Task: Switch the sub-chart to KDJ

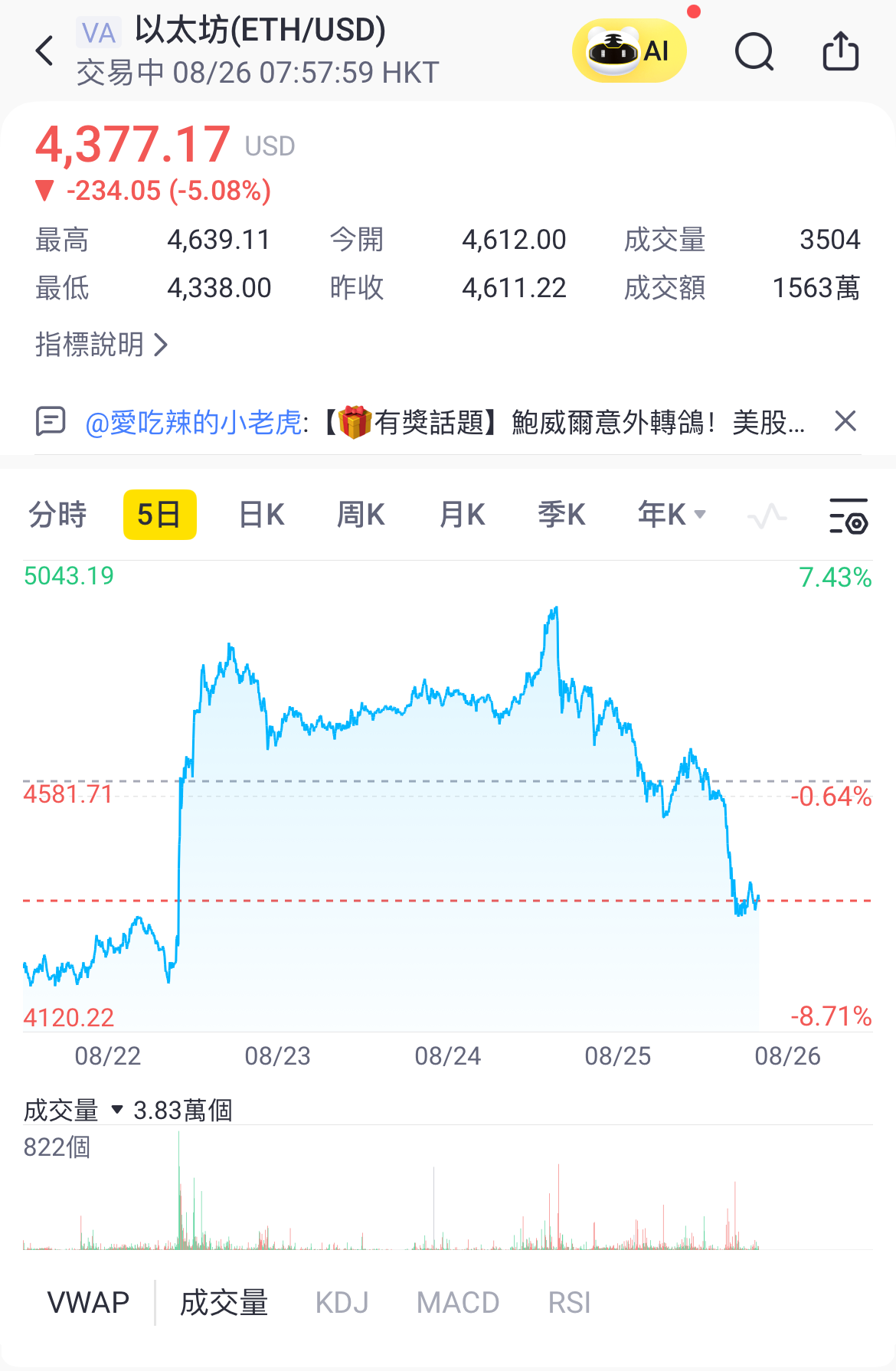Action: click(342, 1302)
